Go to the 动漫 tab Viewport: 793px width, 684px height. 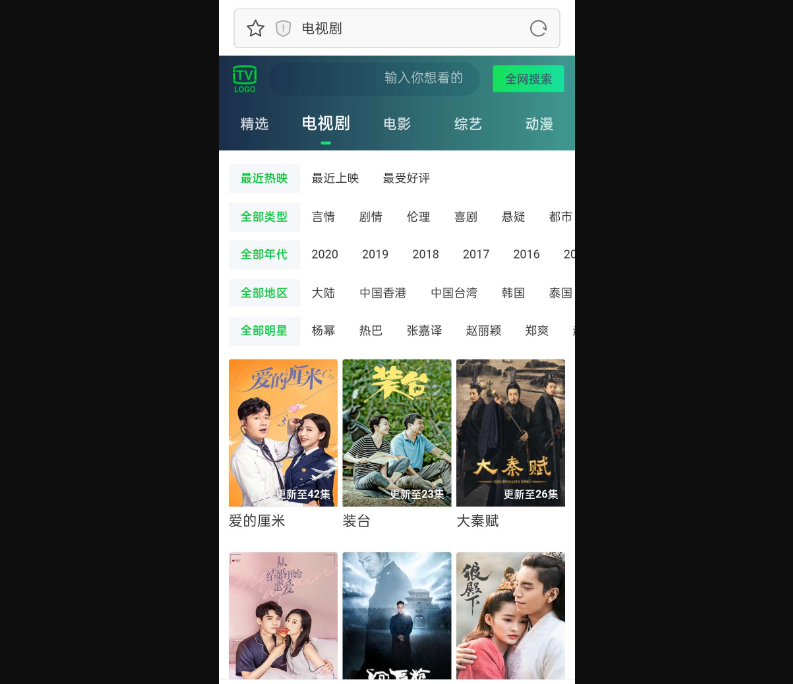pos(539,124)
